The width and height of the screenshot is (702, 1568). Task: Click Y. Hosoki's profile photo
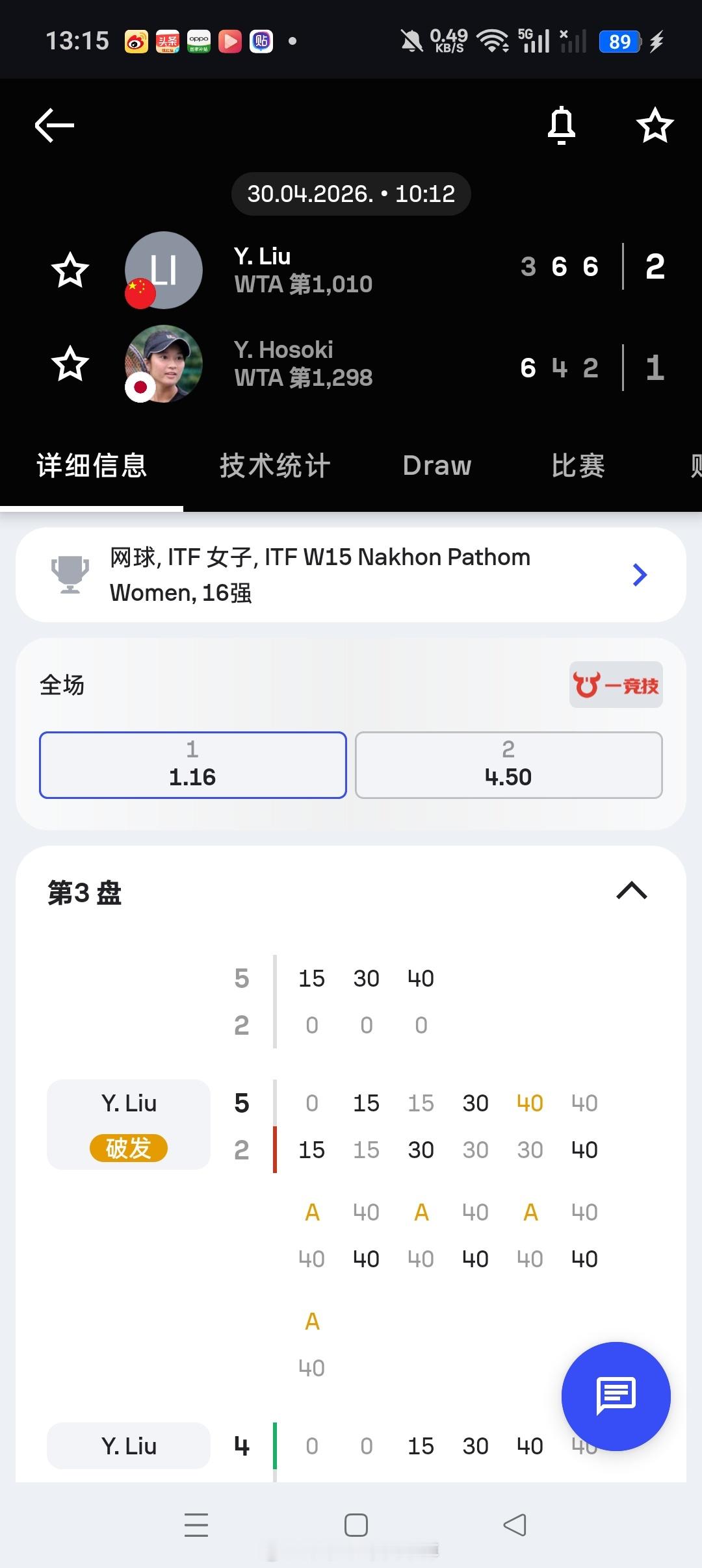(164, 364)
